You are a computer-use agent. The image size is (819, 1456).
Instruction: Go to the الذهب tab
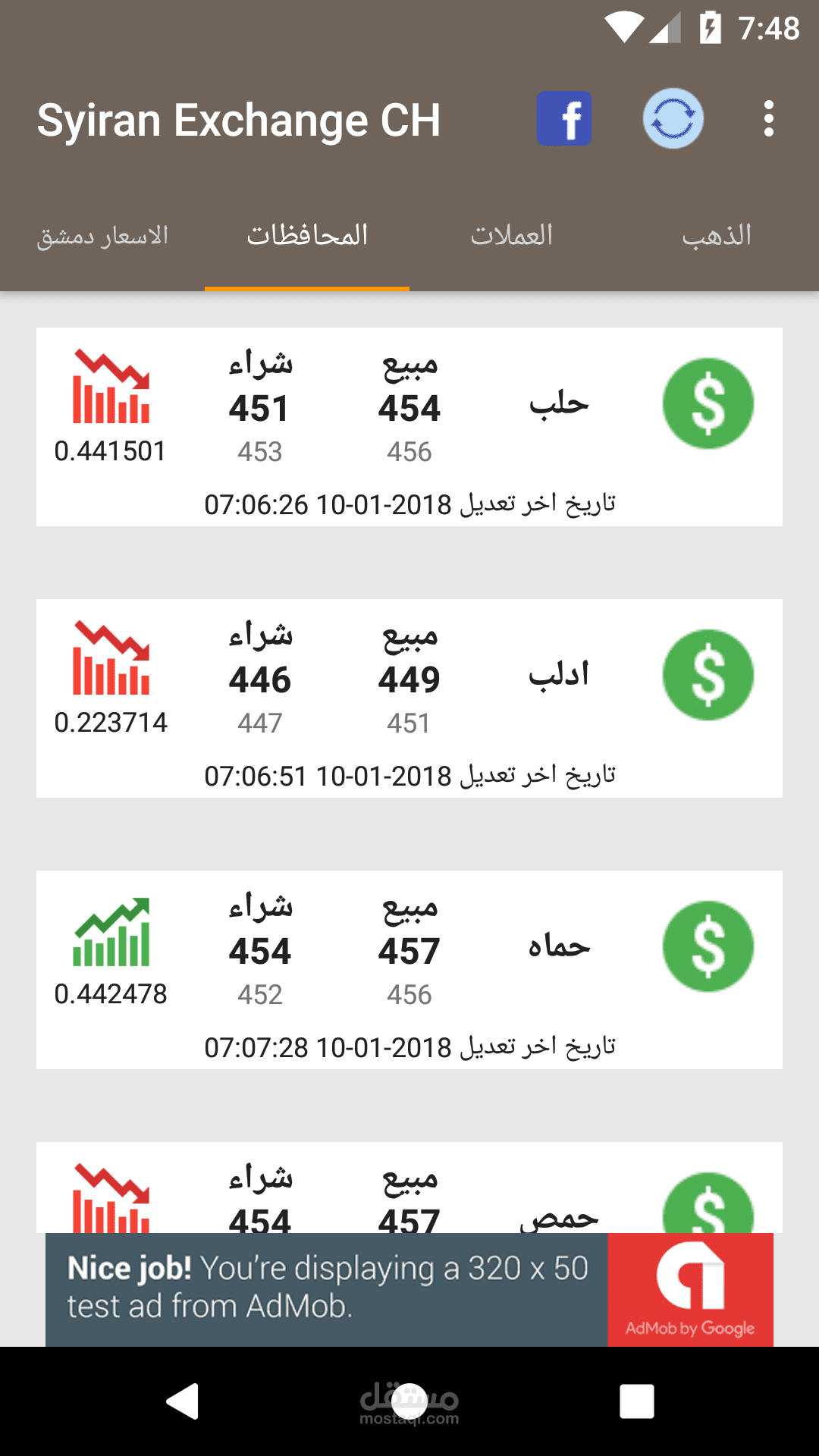[x=717, y=236]
